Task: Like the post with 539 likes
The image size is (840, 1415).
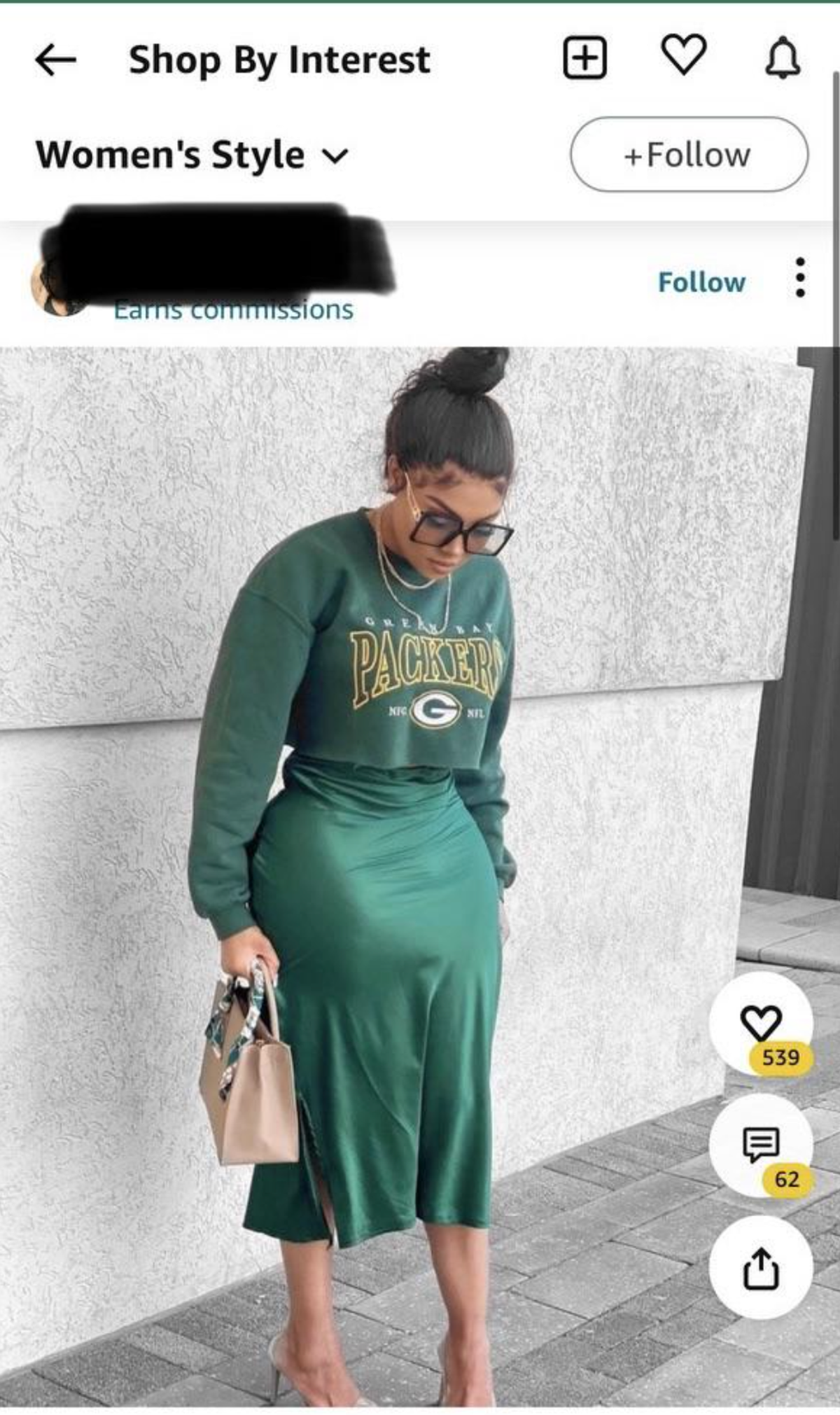Action: 761,1024
